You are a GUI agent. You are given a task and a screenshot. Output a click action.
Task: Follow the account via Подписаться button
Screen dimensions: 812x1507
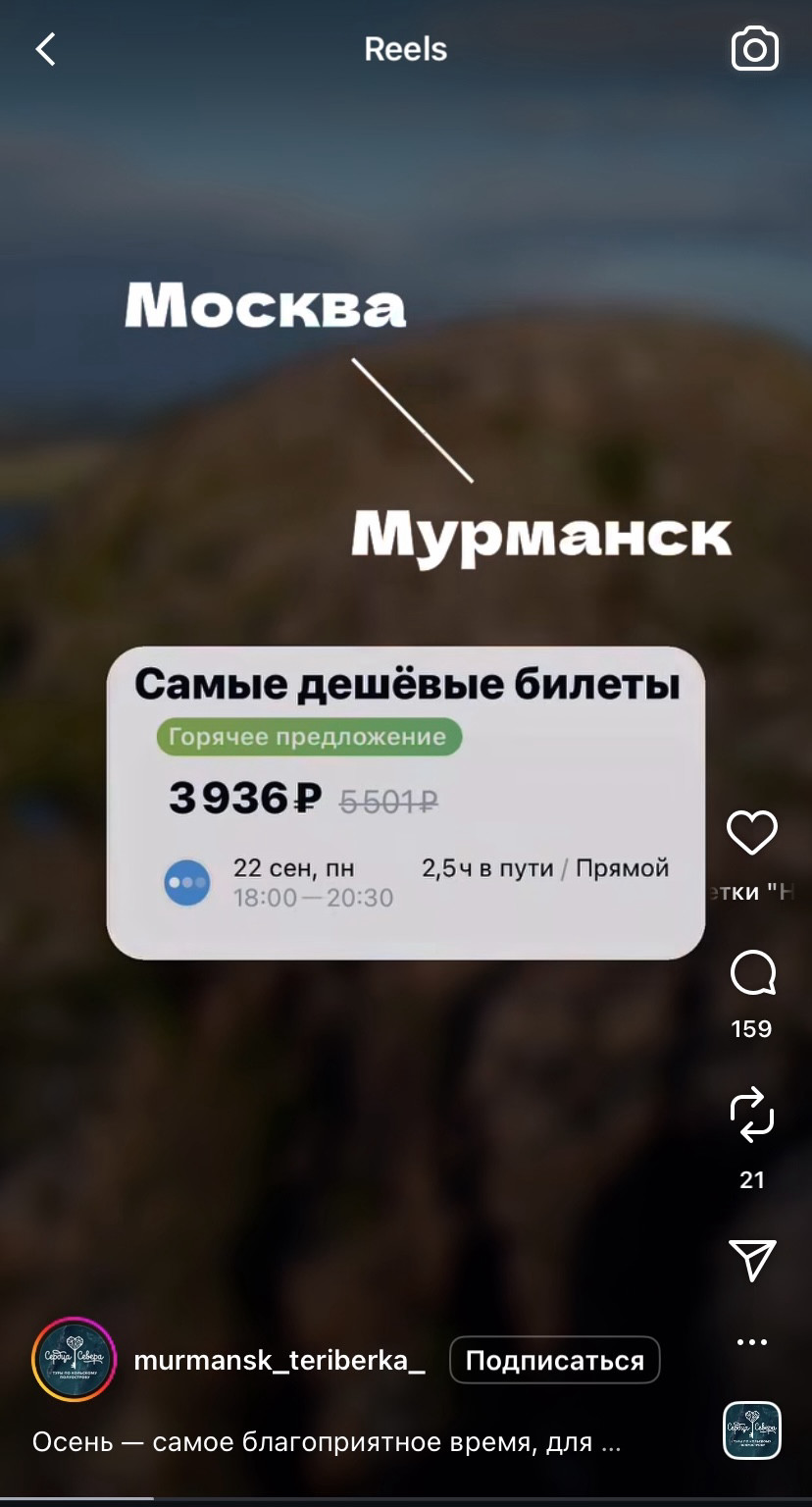coord(555,1360)
